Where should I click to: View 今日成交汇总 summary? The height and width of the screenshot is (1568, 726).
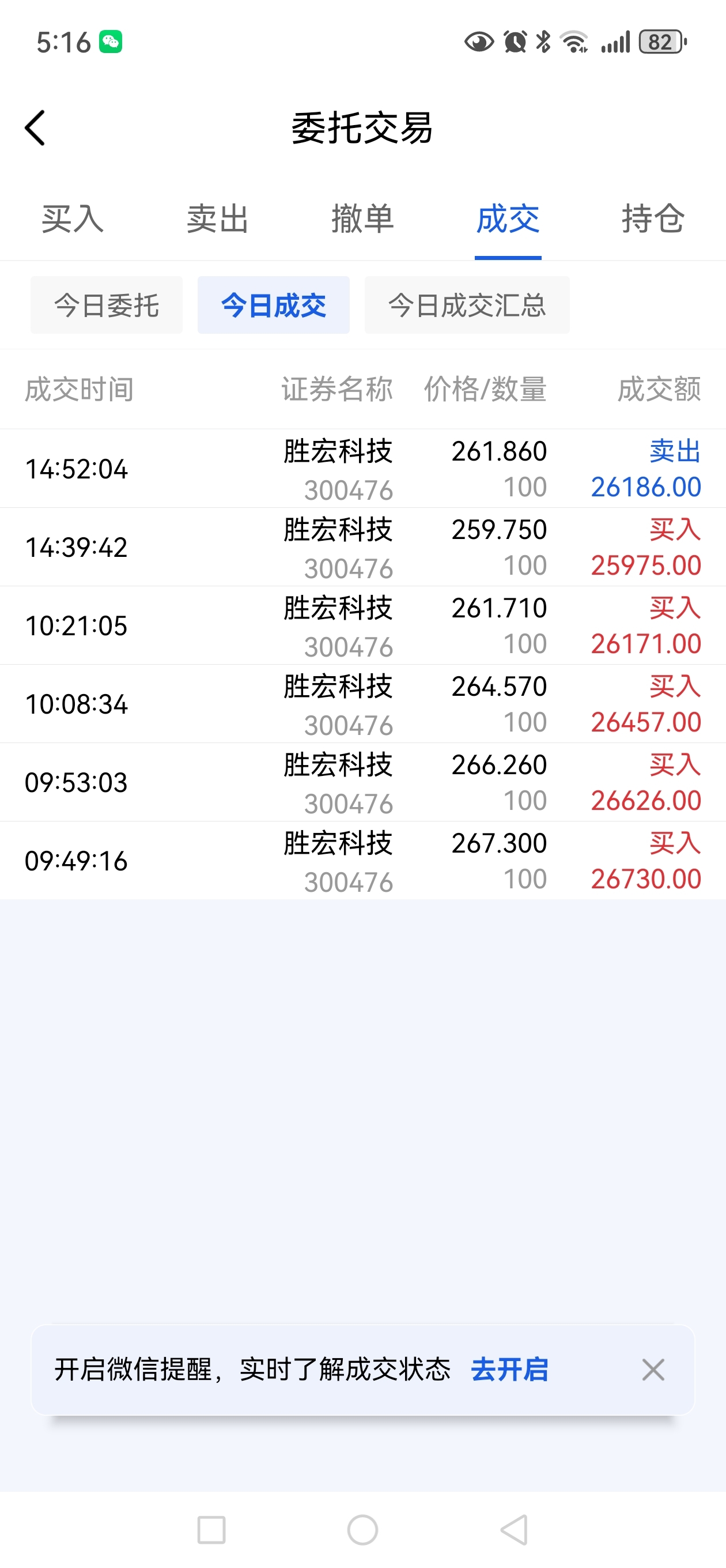pos(467,305)
